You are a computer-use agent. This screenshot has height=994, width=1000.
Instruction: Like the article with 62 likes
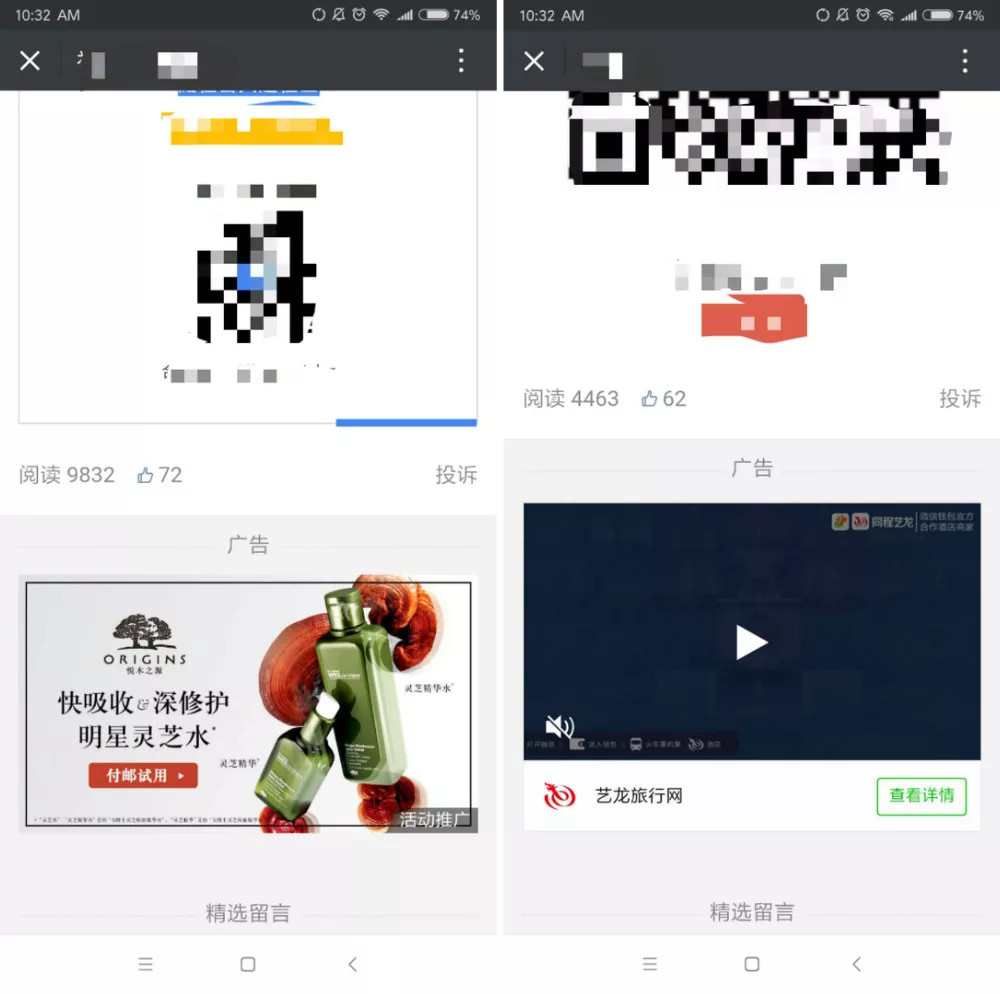[650, 399]
